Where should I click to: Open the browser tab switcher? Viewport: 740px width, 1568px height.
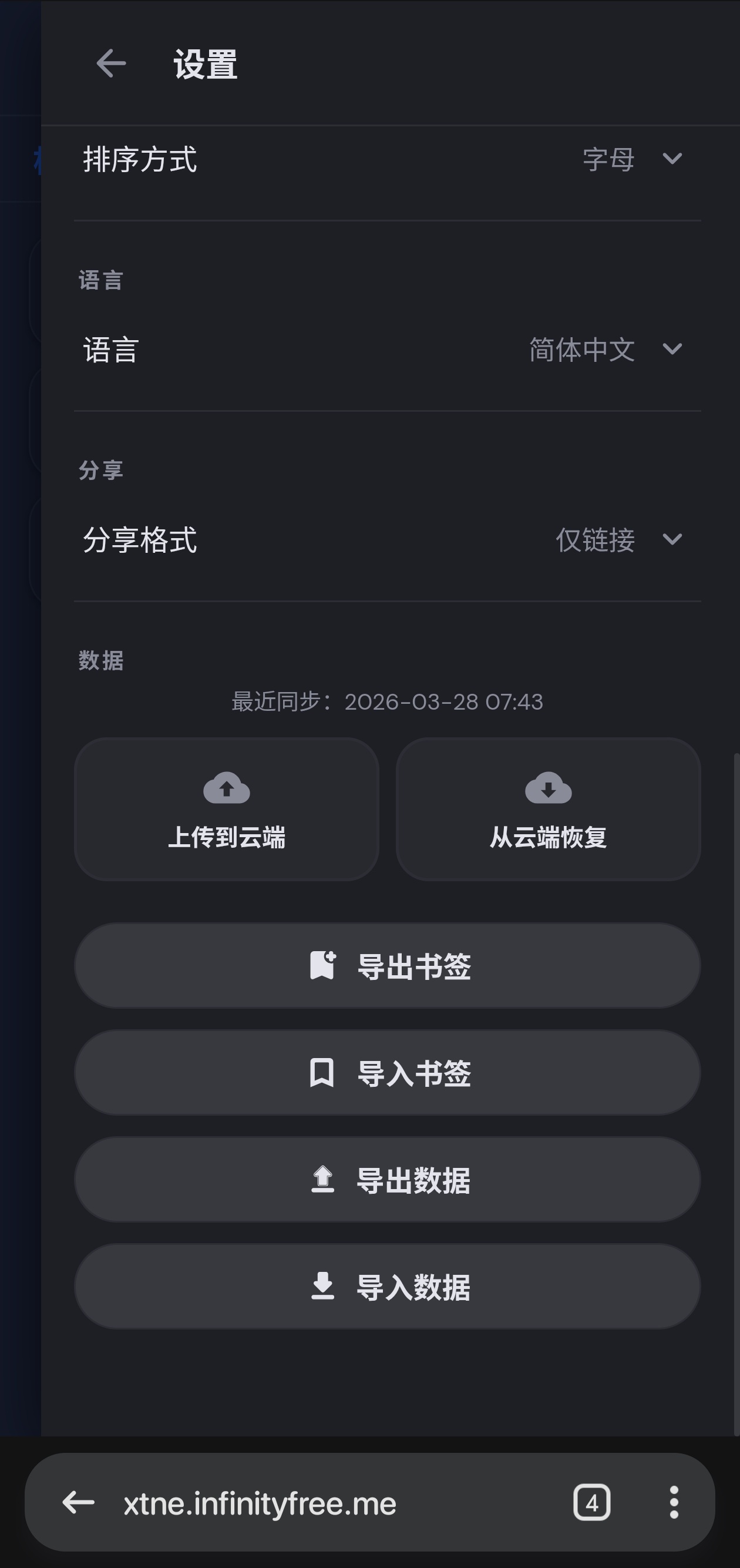pos(591,1503)
